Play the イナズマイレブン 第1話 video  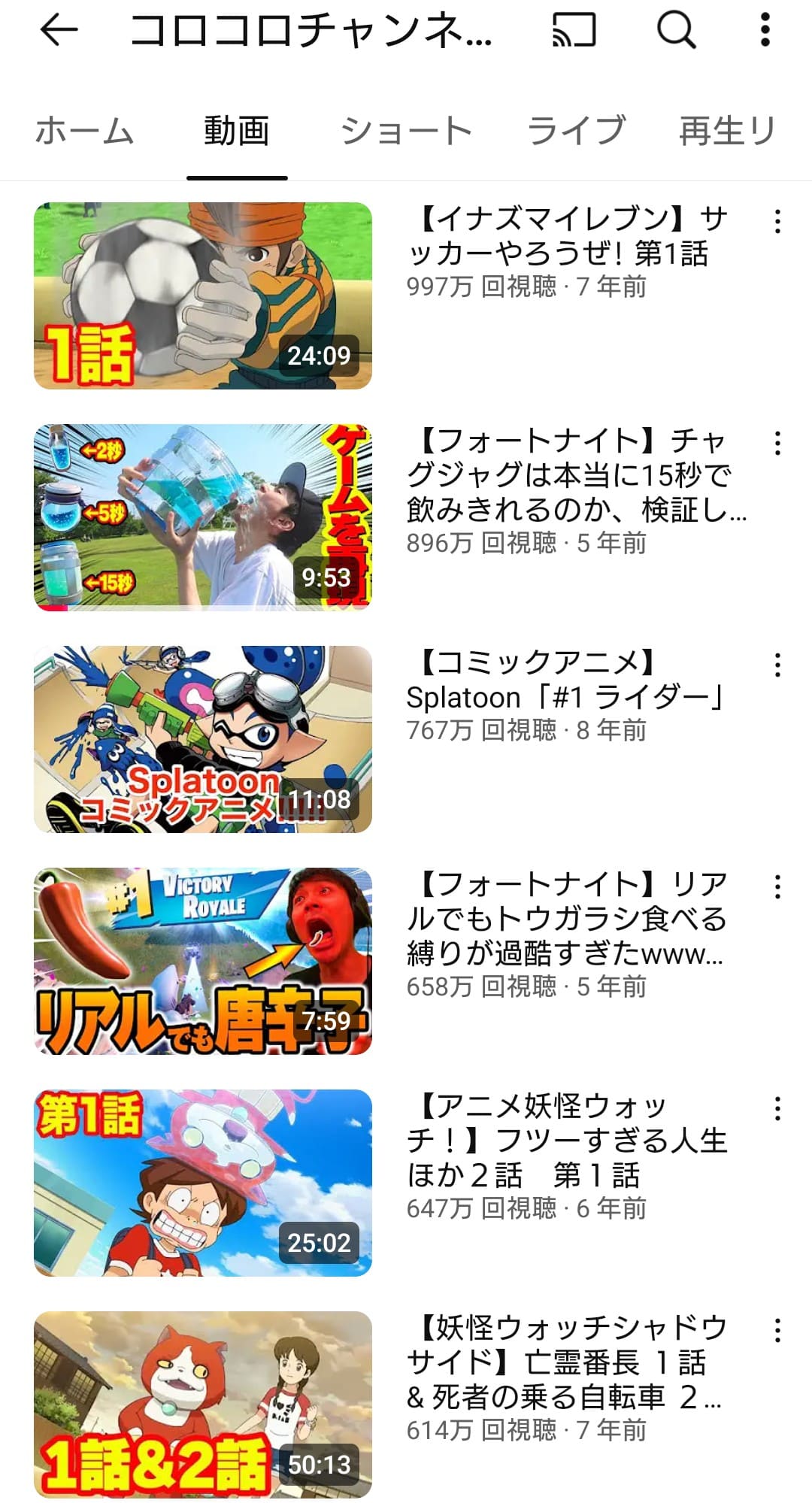[203, 295]
